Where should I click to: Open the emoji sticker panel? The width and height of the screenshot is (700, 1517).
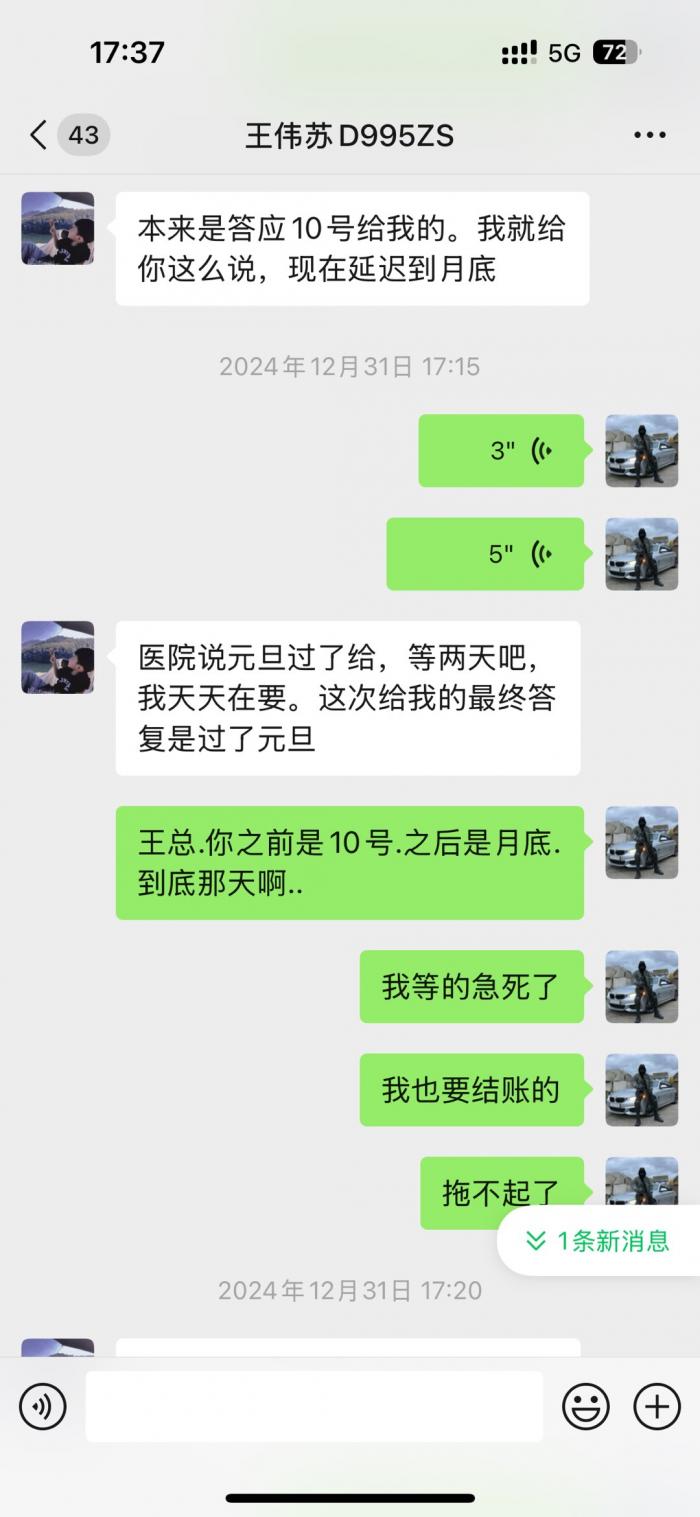586,1406
